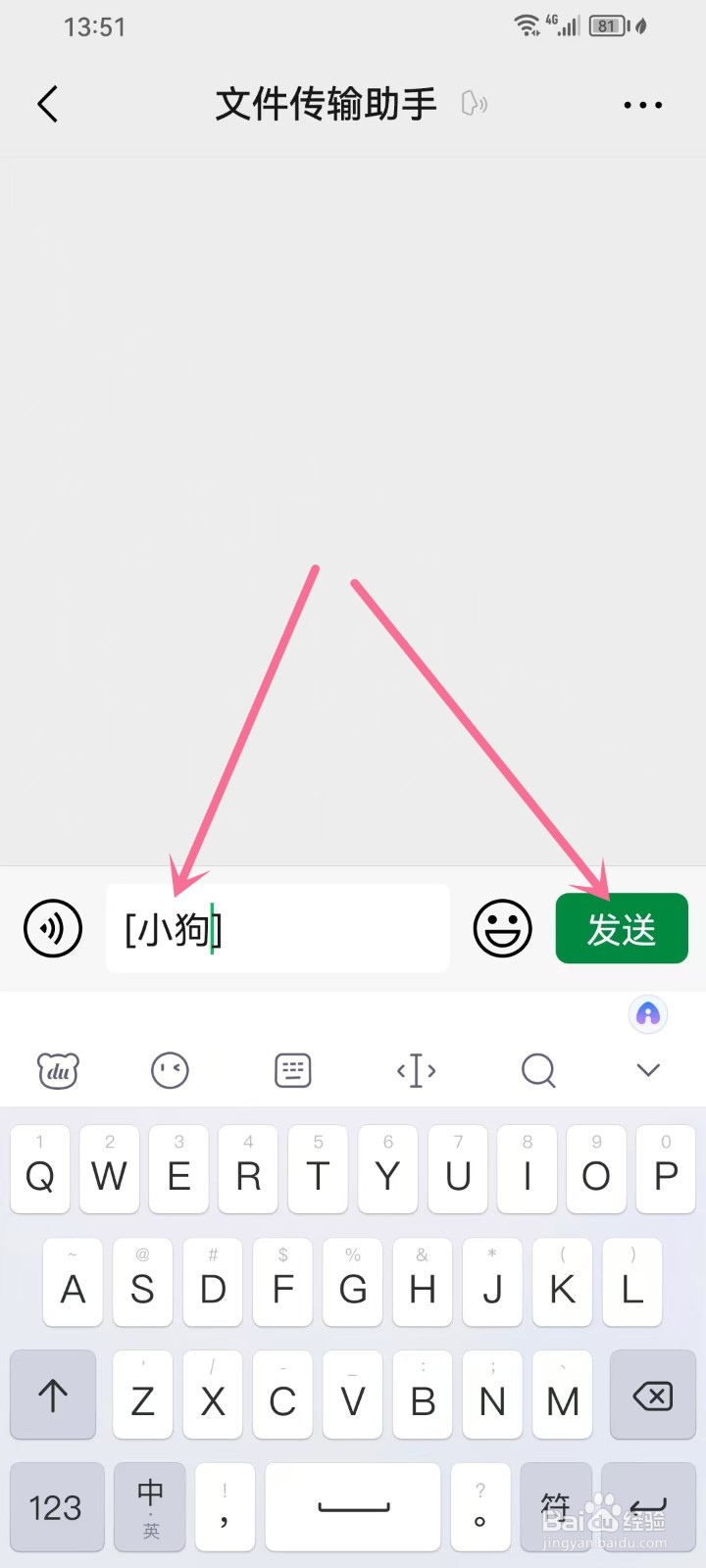Open the more options menu with three dots
The height and width of the screenshot is (1568, 706).
coord(642,103)
